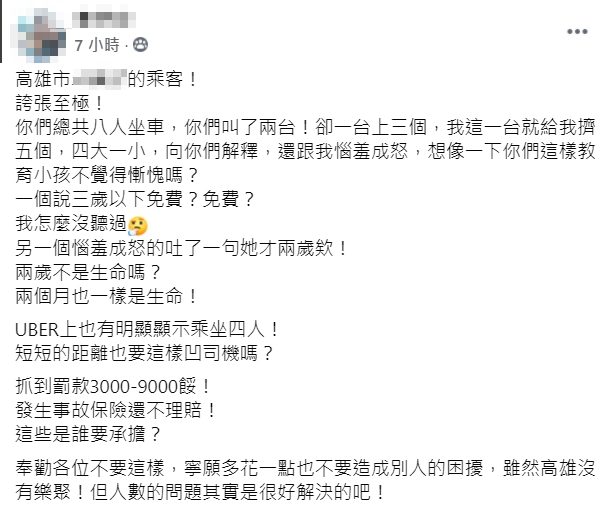Image resolution: width=615 pixels, height=507 pixels.
Task: Tap the group privacy audience icon
Action: click(x=139, y=45)
